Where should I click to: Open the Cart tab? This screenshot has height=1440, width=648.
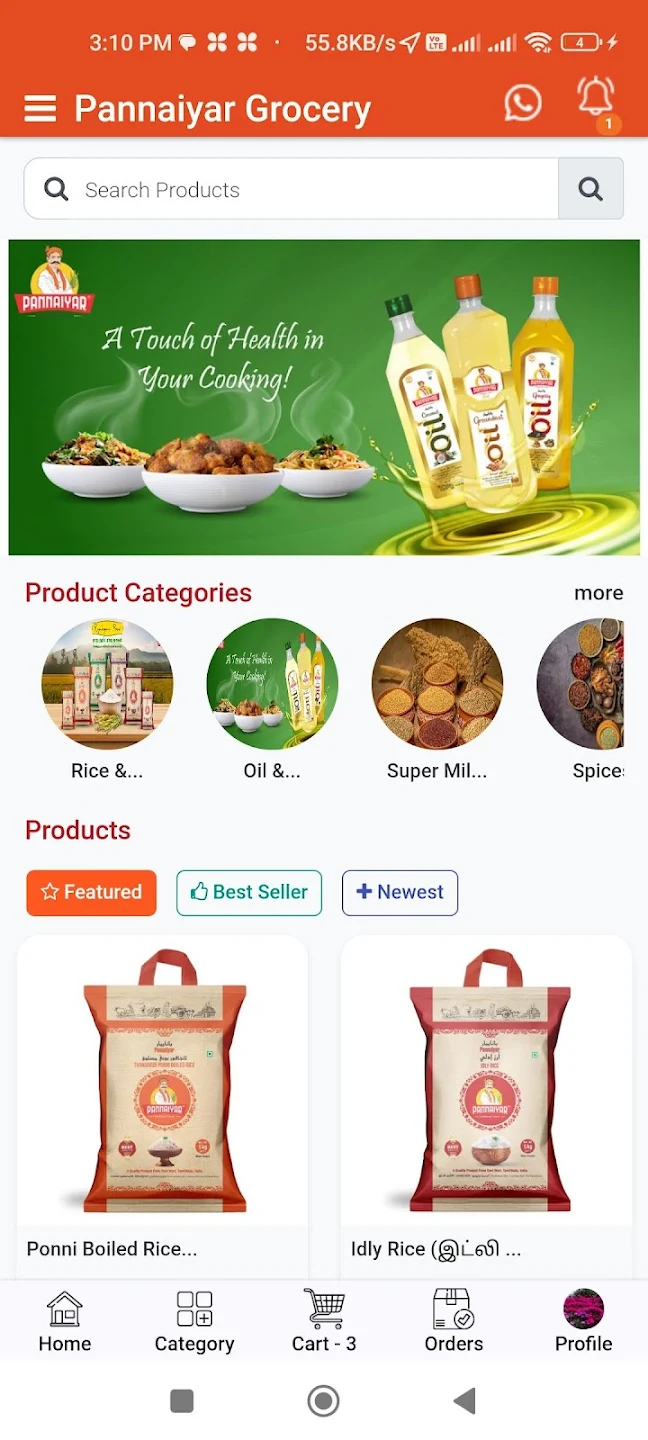(x=324, y=1321)
